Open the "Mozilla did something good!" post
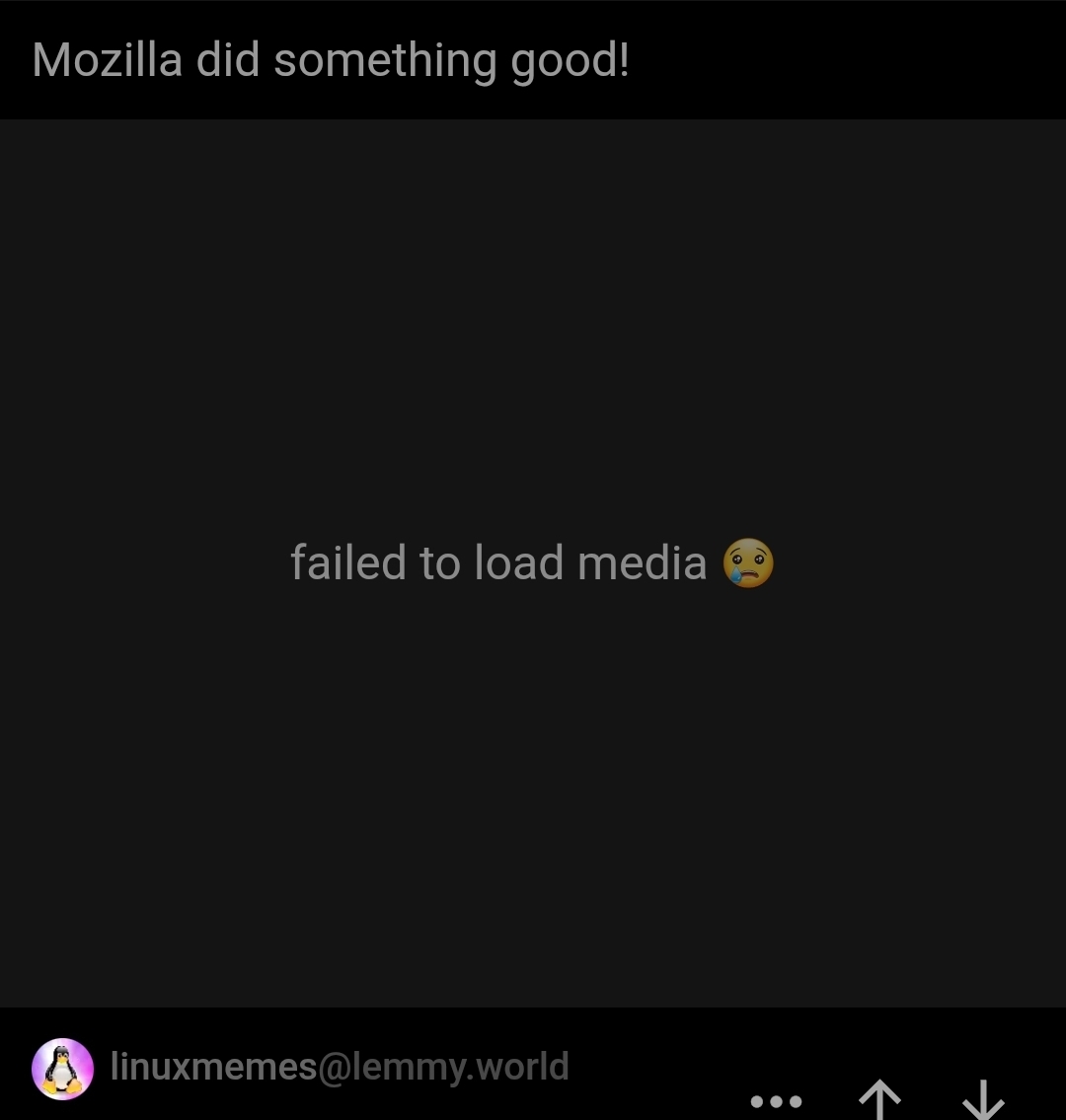The width and height of the screenshot is (1066, 1120). tap(331, 60)
